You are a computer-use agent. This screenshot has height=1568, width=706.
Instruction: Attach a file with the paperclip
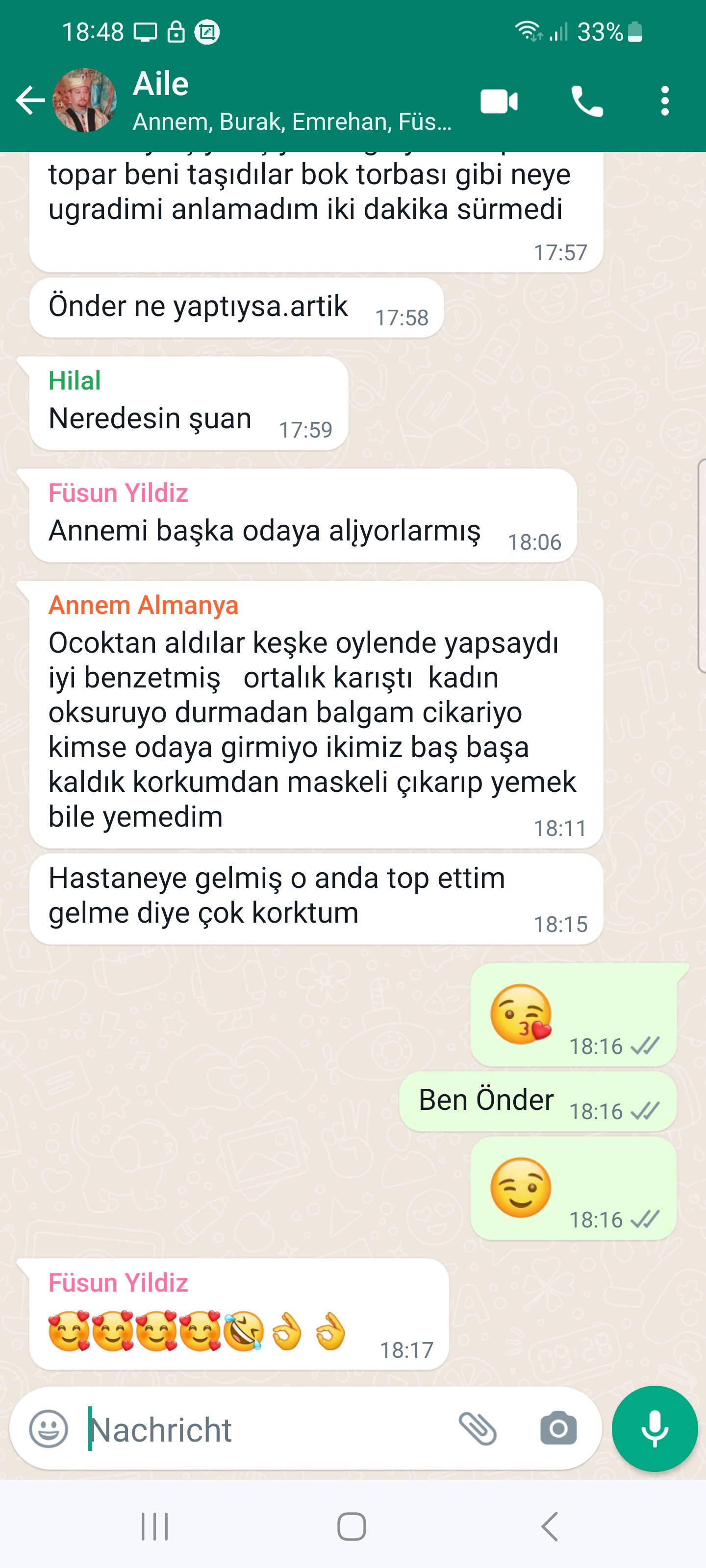tap(478, 1429)
